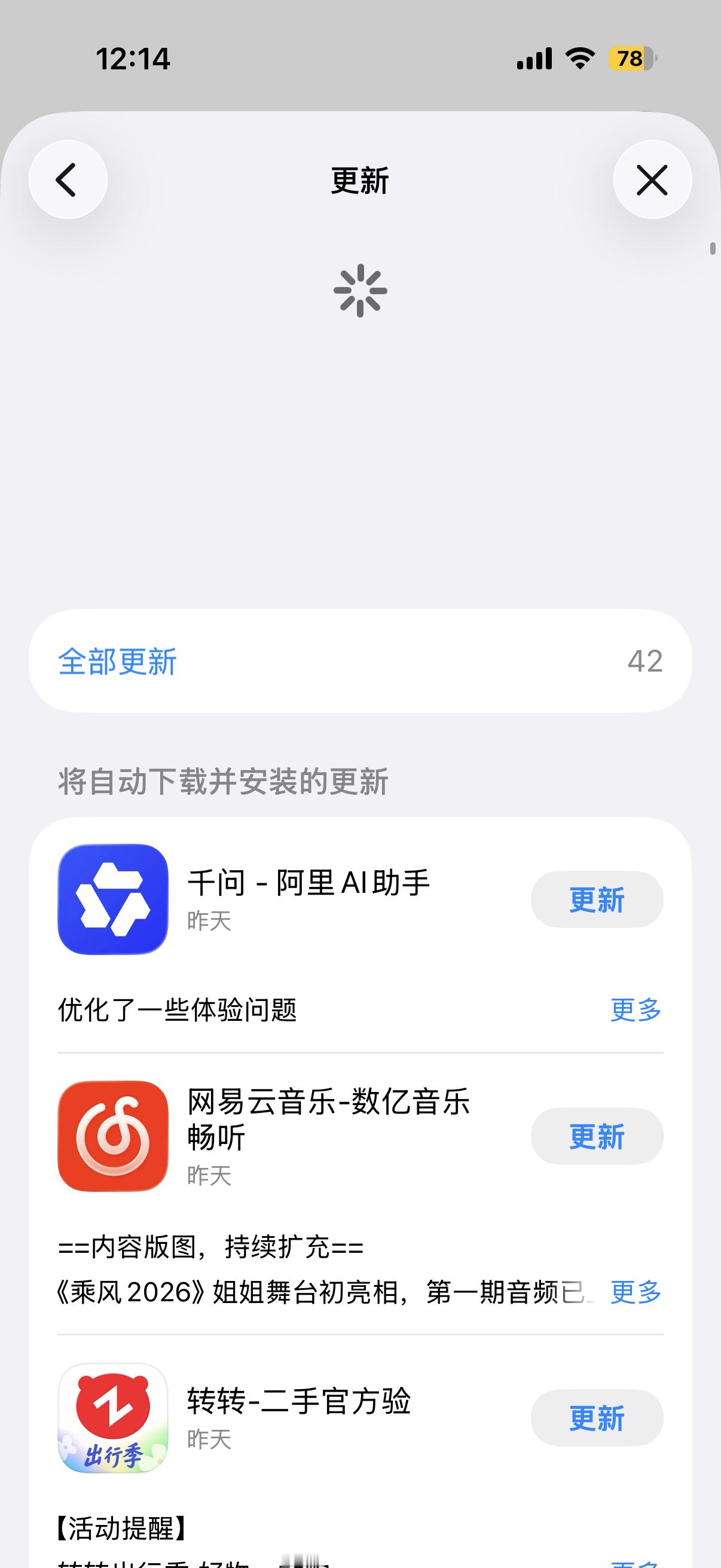
Task: Tap the battery indicator showing 78
Action: point(627,59)
